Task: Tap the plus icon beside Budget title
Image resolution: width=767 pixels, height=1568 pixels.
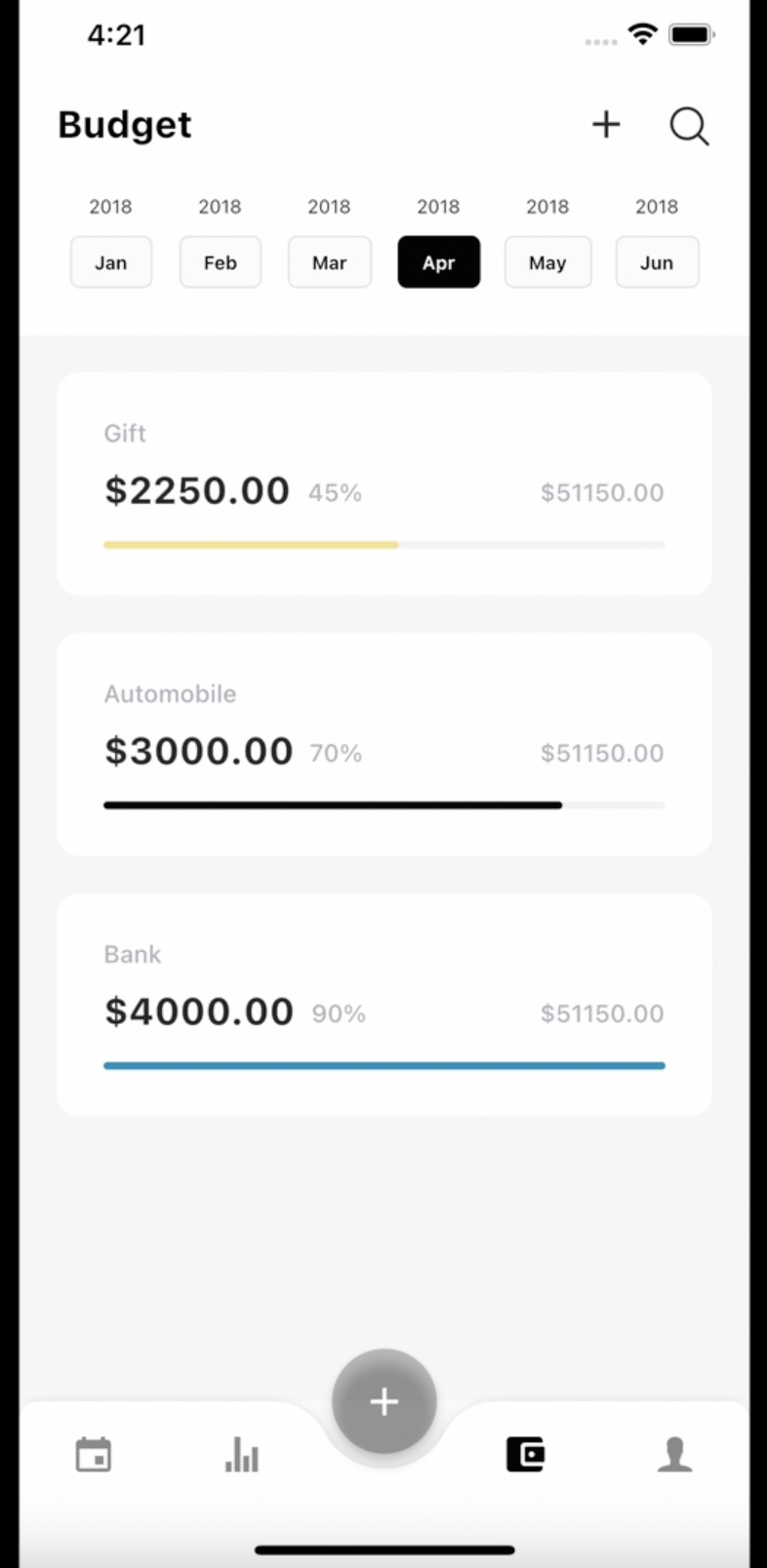Action: (x=606, y=124)
